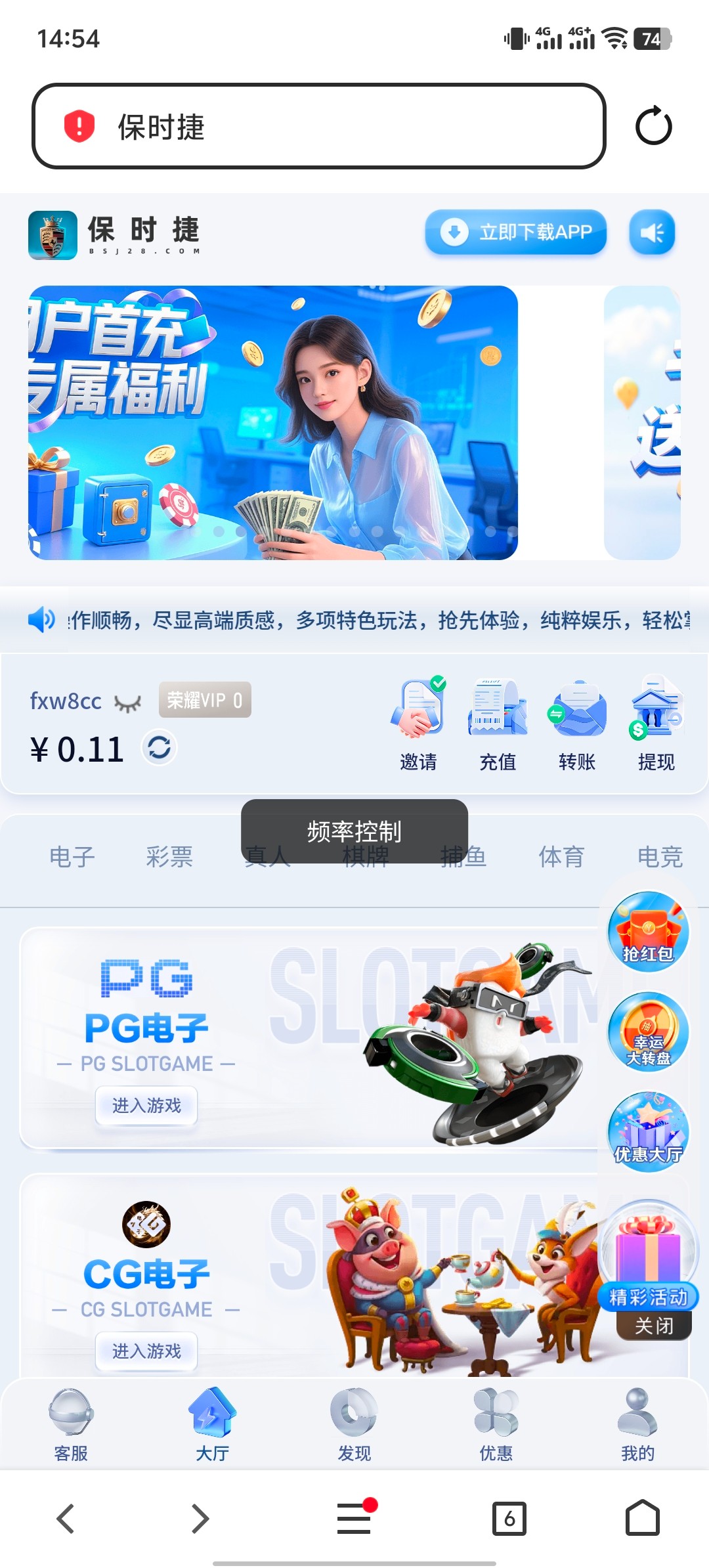709x1568 pixels.
Task: Open 提现 withdraw shortcut
Action: click(656, 724)
